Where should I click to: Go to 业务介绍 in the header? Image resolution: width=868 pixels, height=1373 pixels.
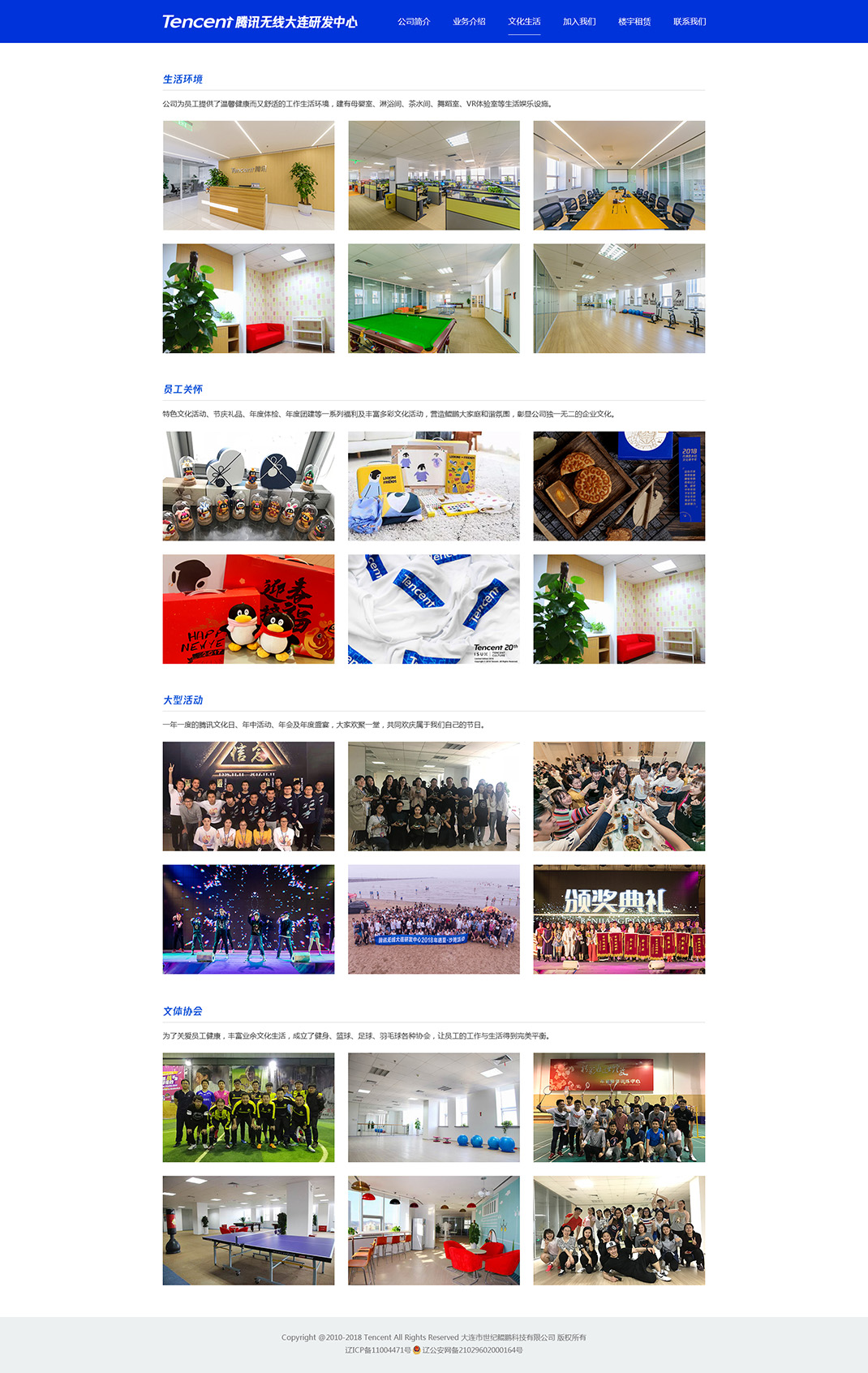(469, 22)
